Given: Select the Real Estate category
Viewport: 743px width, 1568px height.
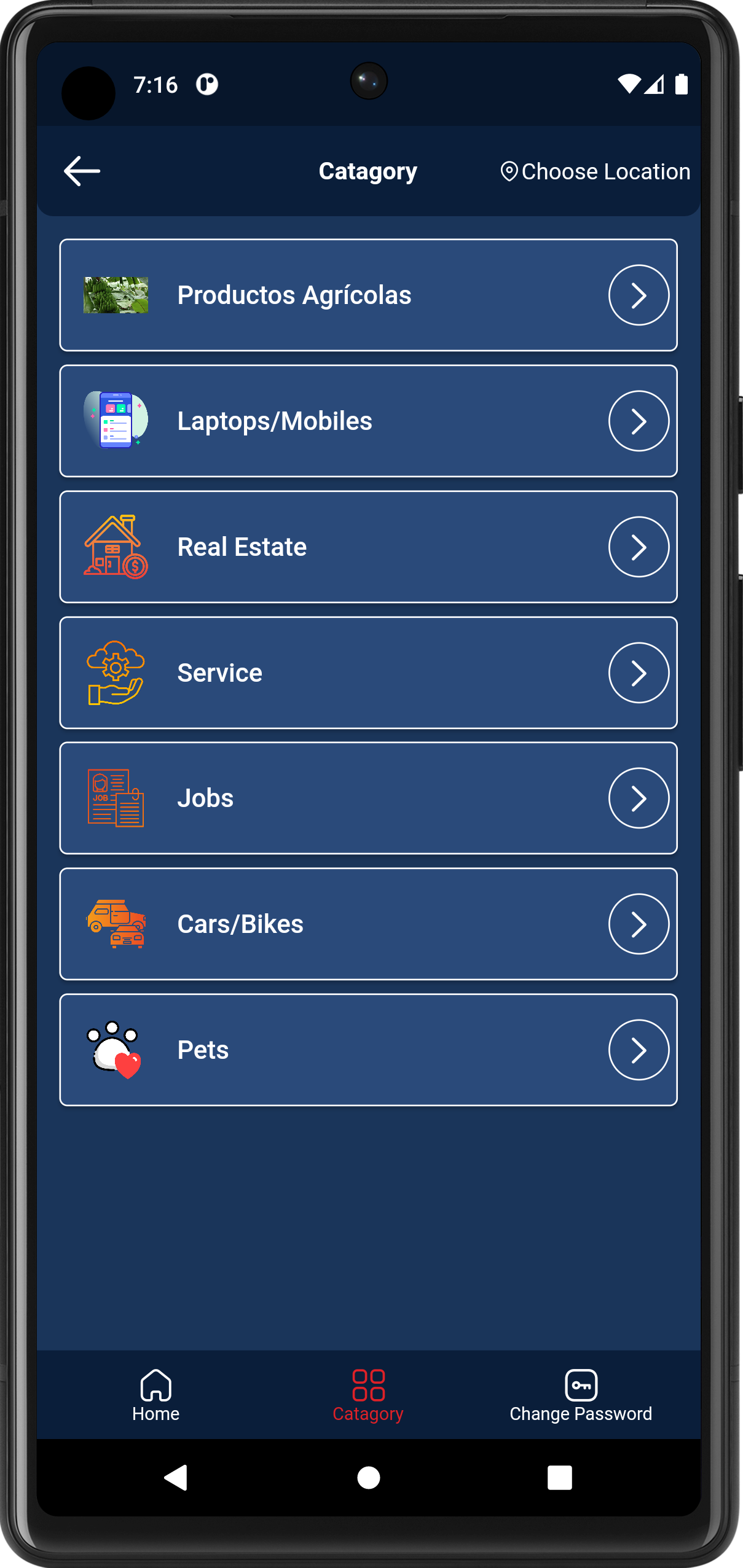Looking at the screenshot, I should 368,547.
